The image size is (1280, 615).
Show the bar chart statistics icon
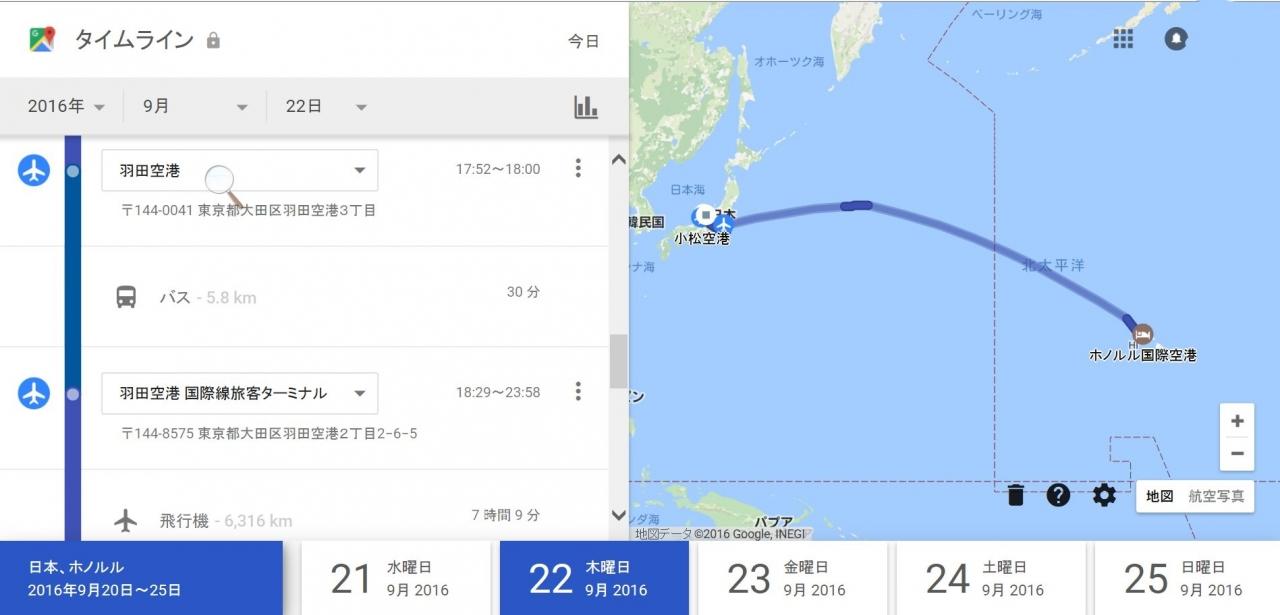[586, 107]
